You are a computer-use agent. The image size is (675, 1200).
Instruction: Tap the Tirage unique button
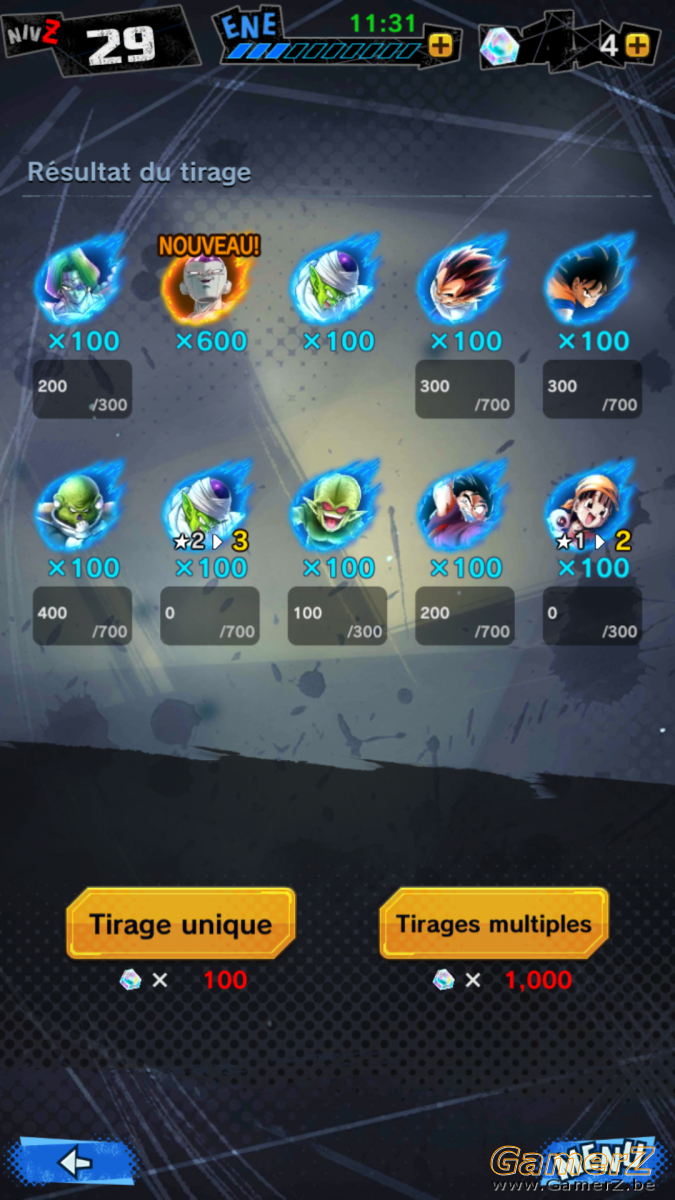(x=181, y=924)
